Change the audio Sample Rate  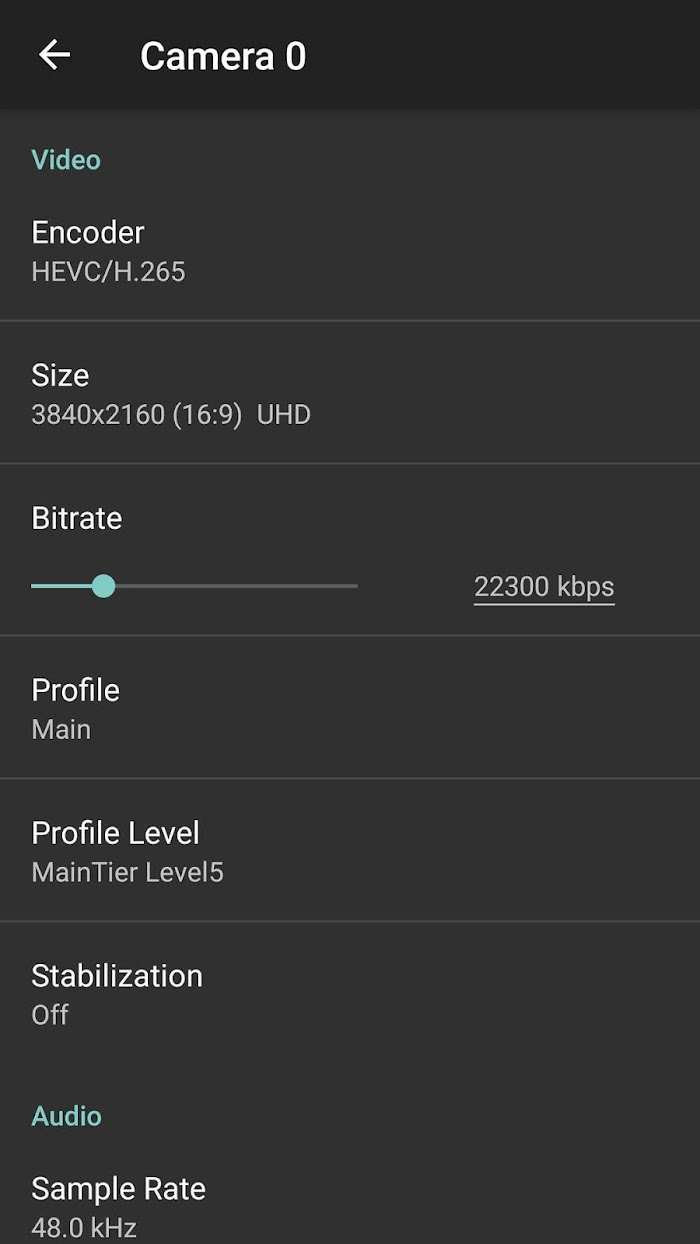pyautogui.click(x=350, y=1204)
